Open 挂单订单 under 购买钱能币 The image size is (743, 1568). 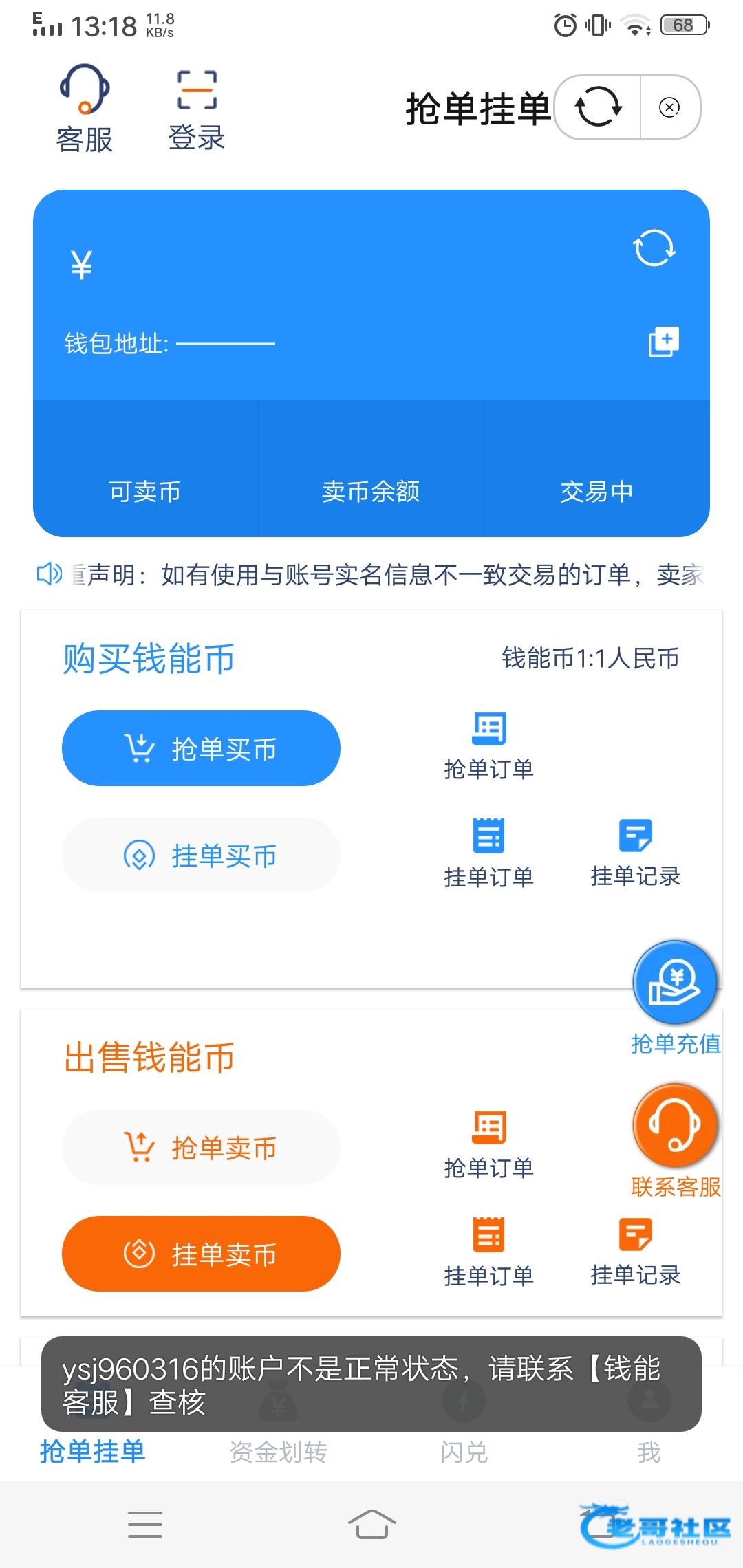[489, 853]
